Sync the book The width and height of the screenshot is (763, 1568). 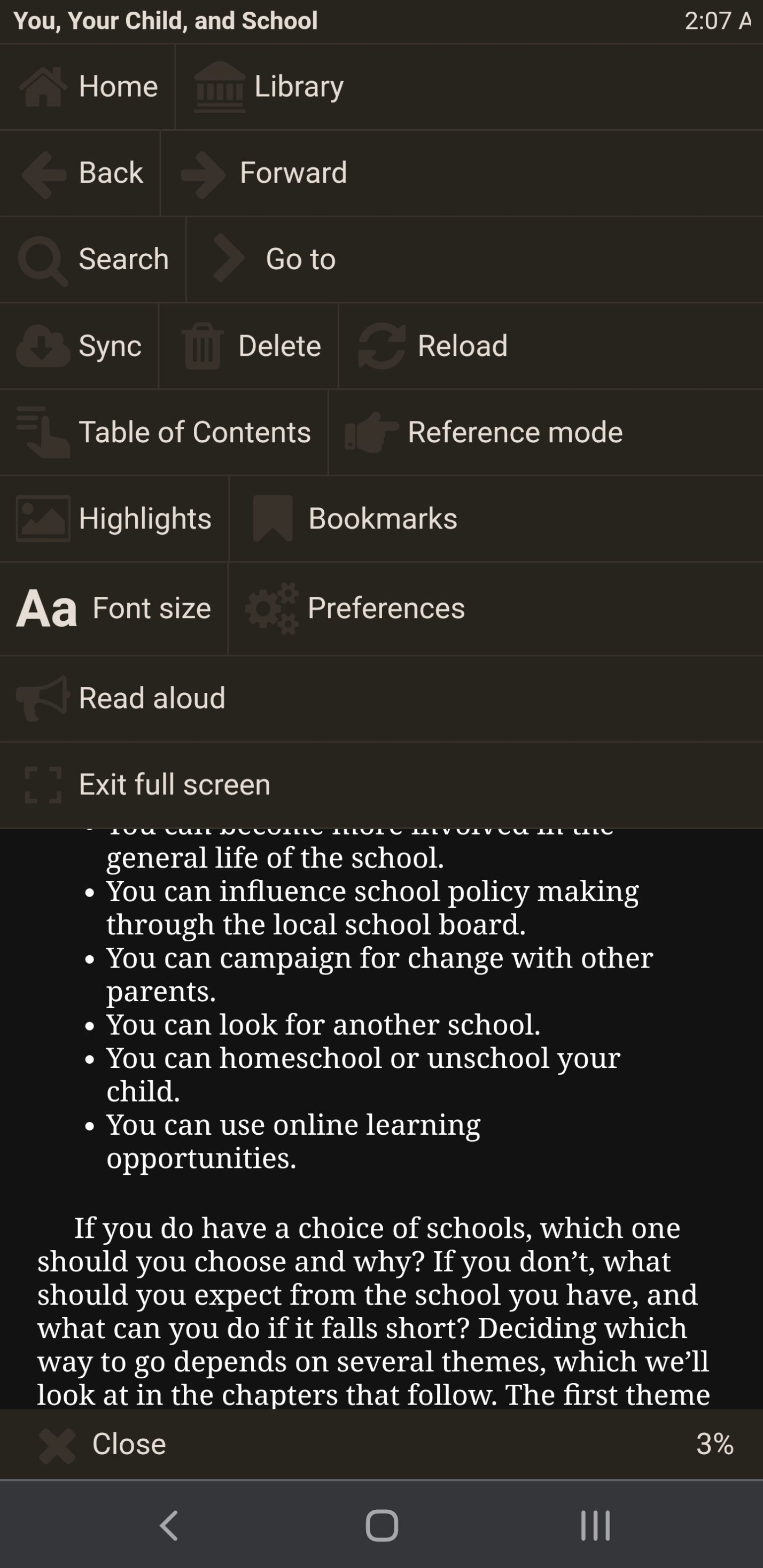pyautogui.click(x=79, y=346)
